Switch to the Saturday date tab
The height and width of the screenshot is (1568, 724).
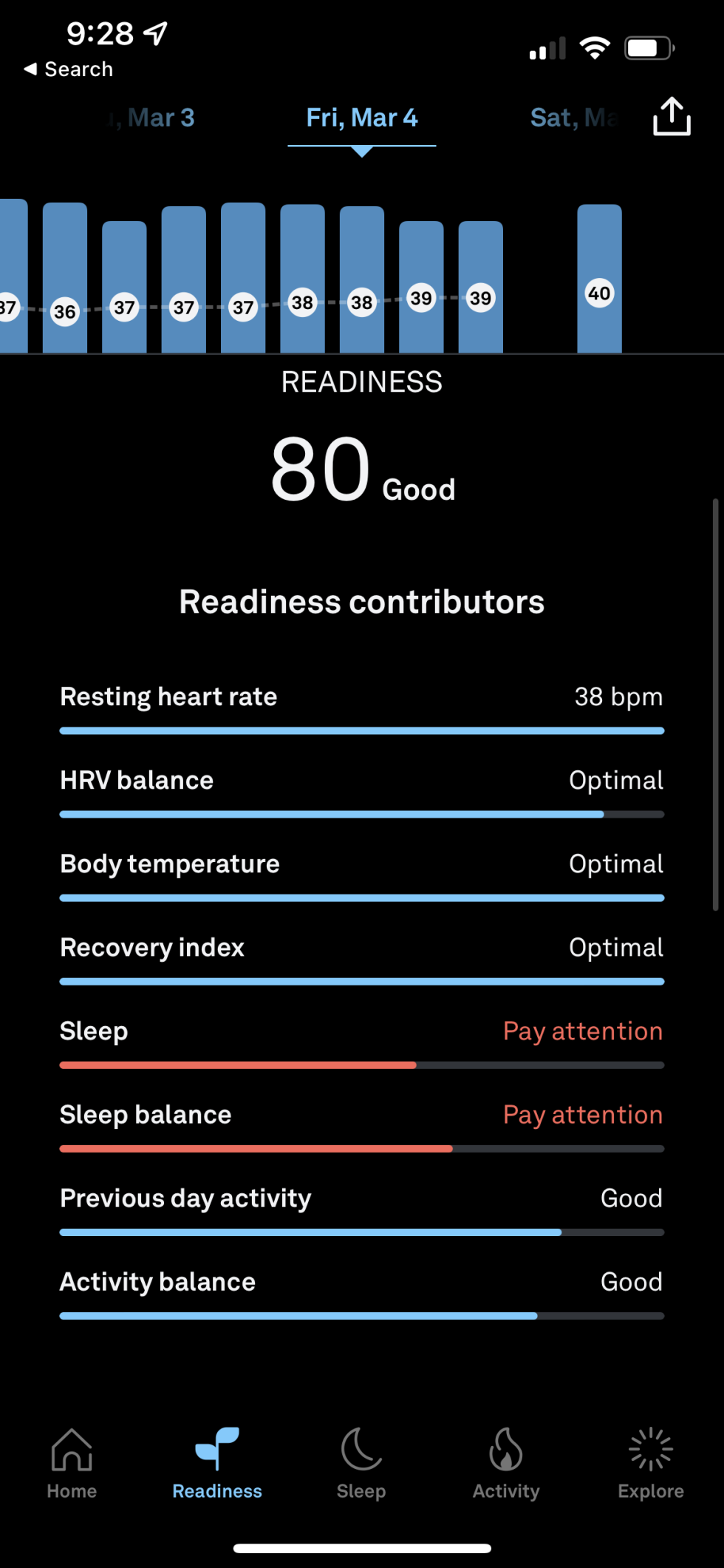click(572, 118)
